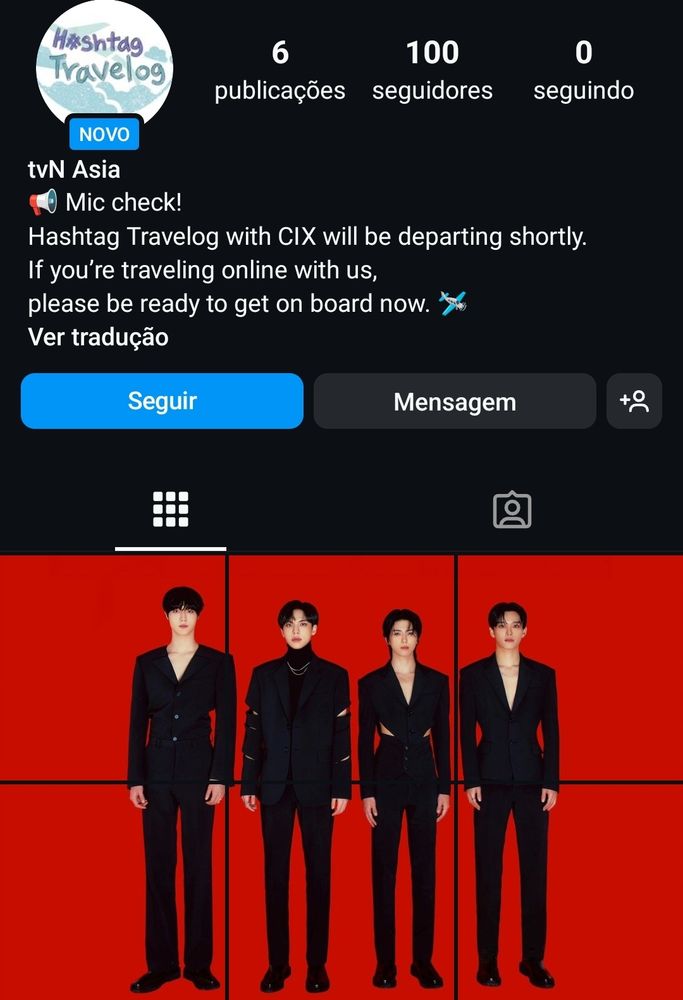Follow the tvN Asia account
Viewport: 683px width, 1000px height.
click(162, 401)
